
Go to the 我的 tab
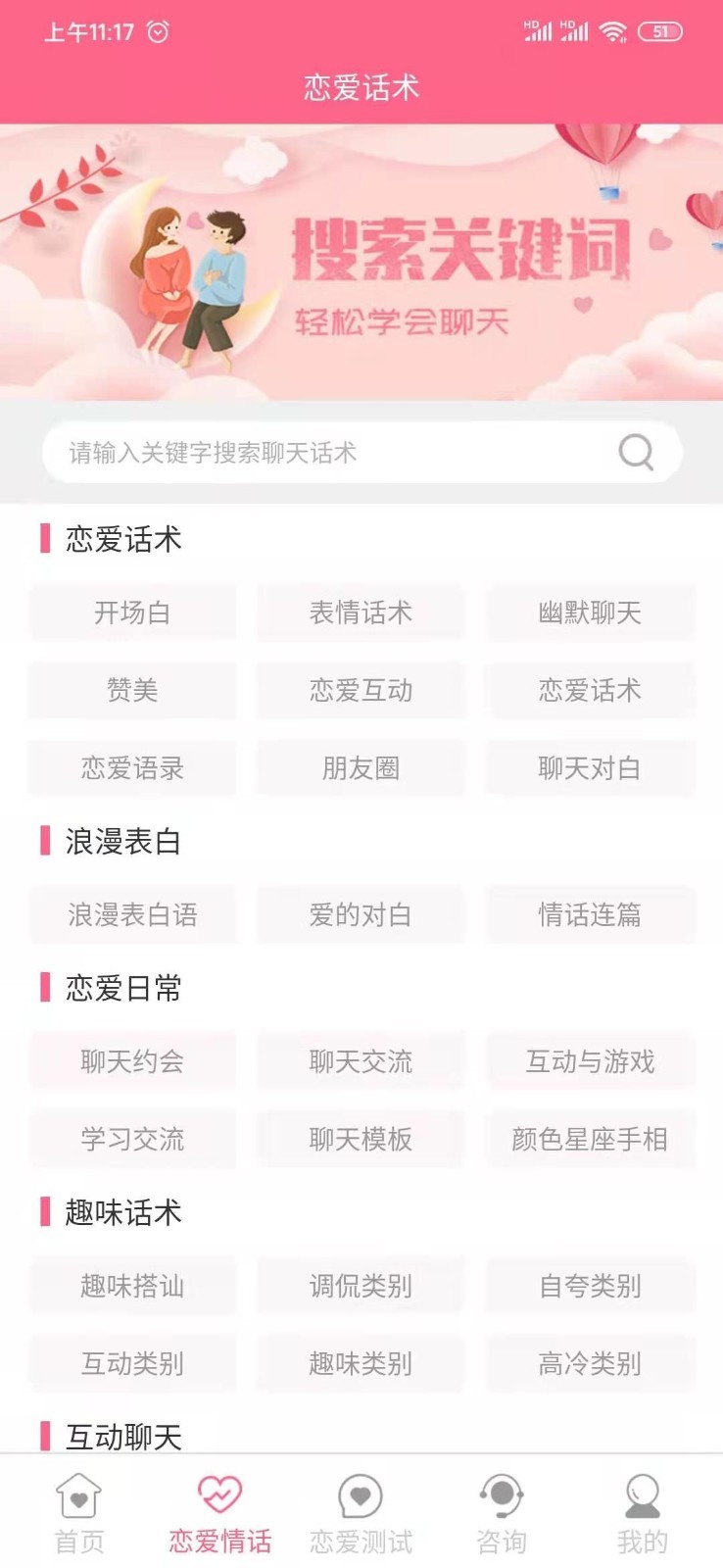[x=642, y=1514]
